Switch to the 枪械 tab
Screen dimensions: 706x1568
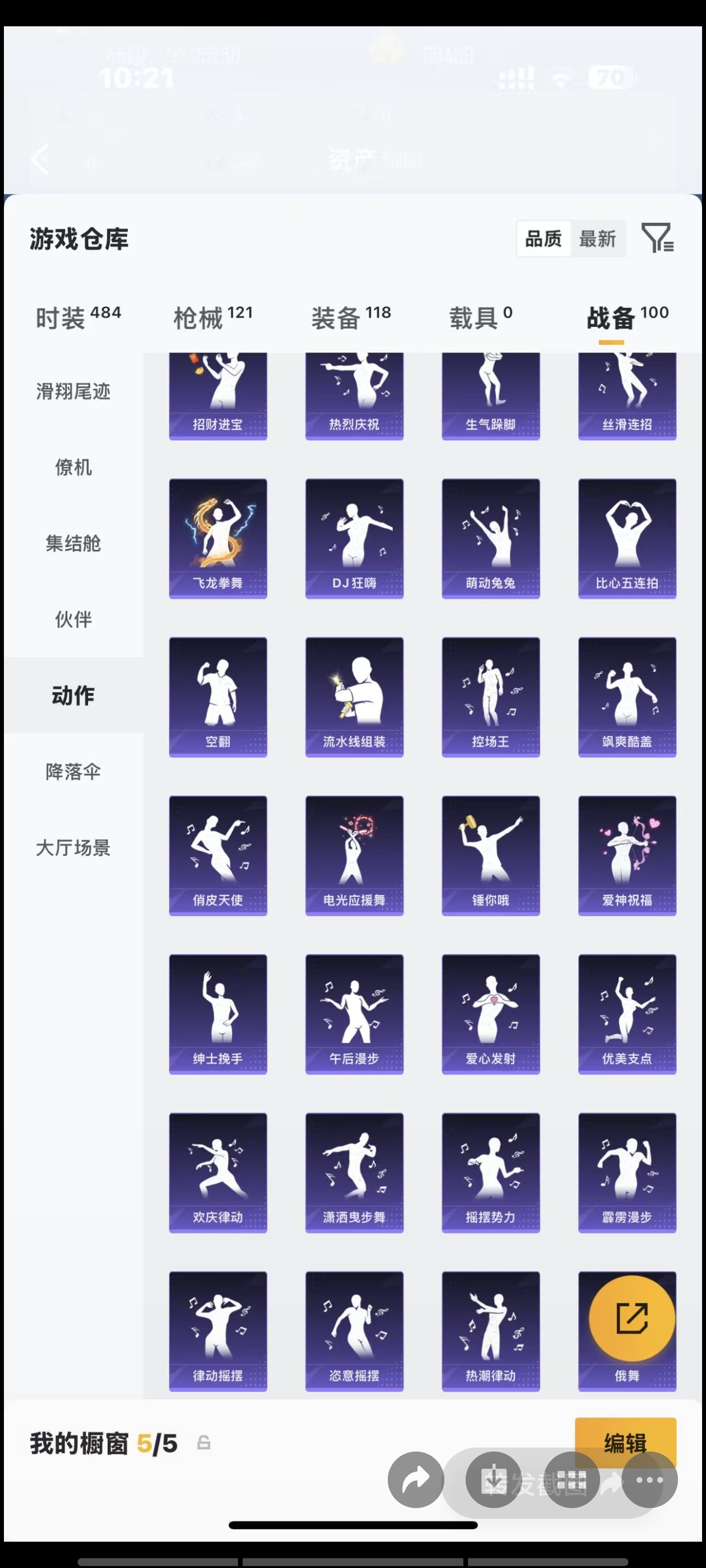coord(212,318)
